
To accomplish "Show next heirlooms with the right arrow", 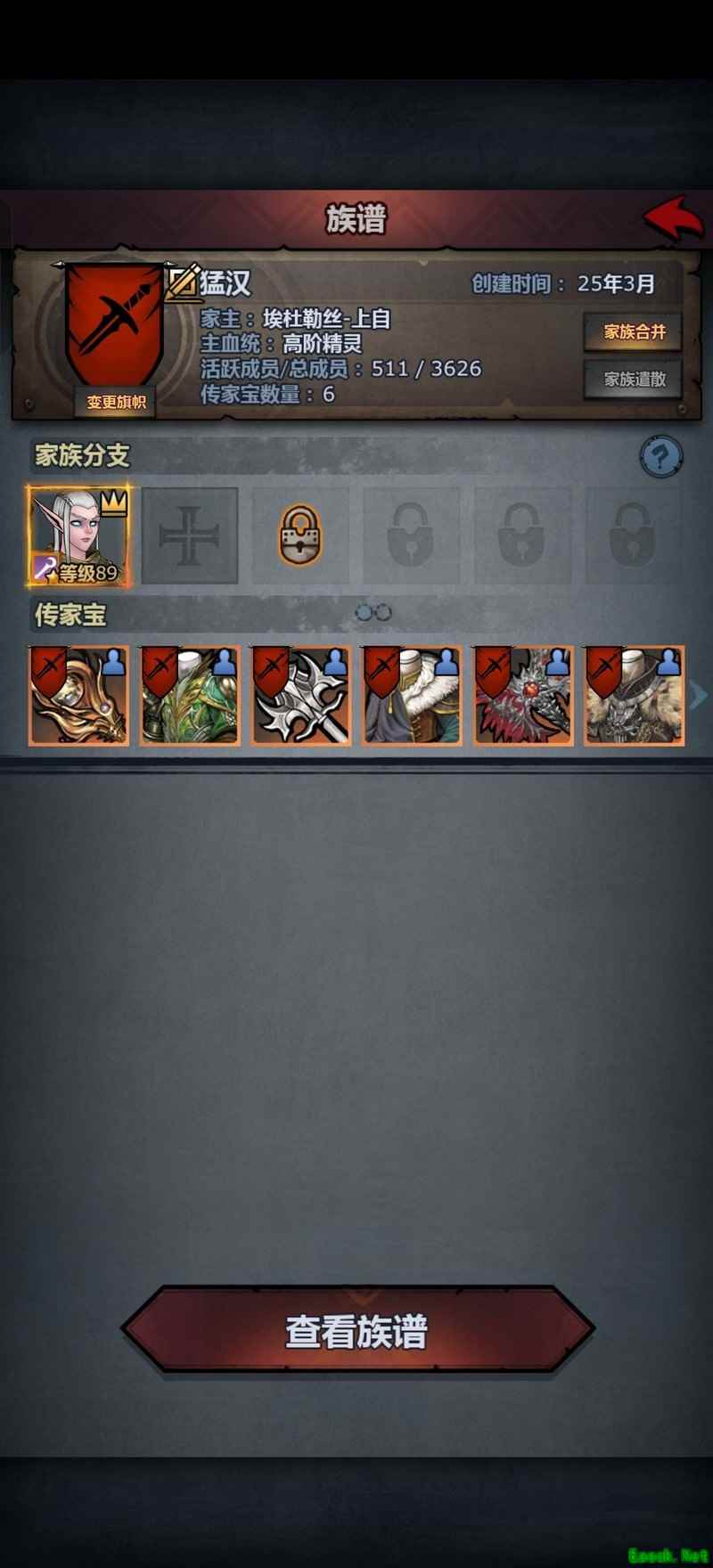I will (699, 695).
